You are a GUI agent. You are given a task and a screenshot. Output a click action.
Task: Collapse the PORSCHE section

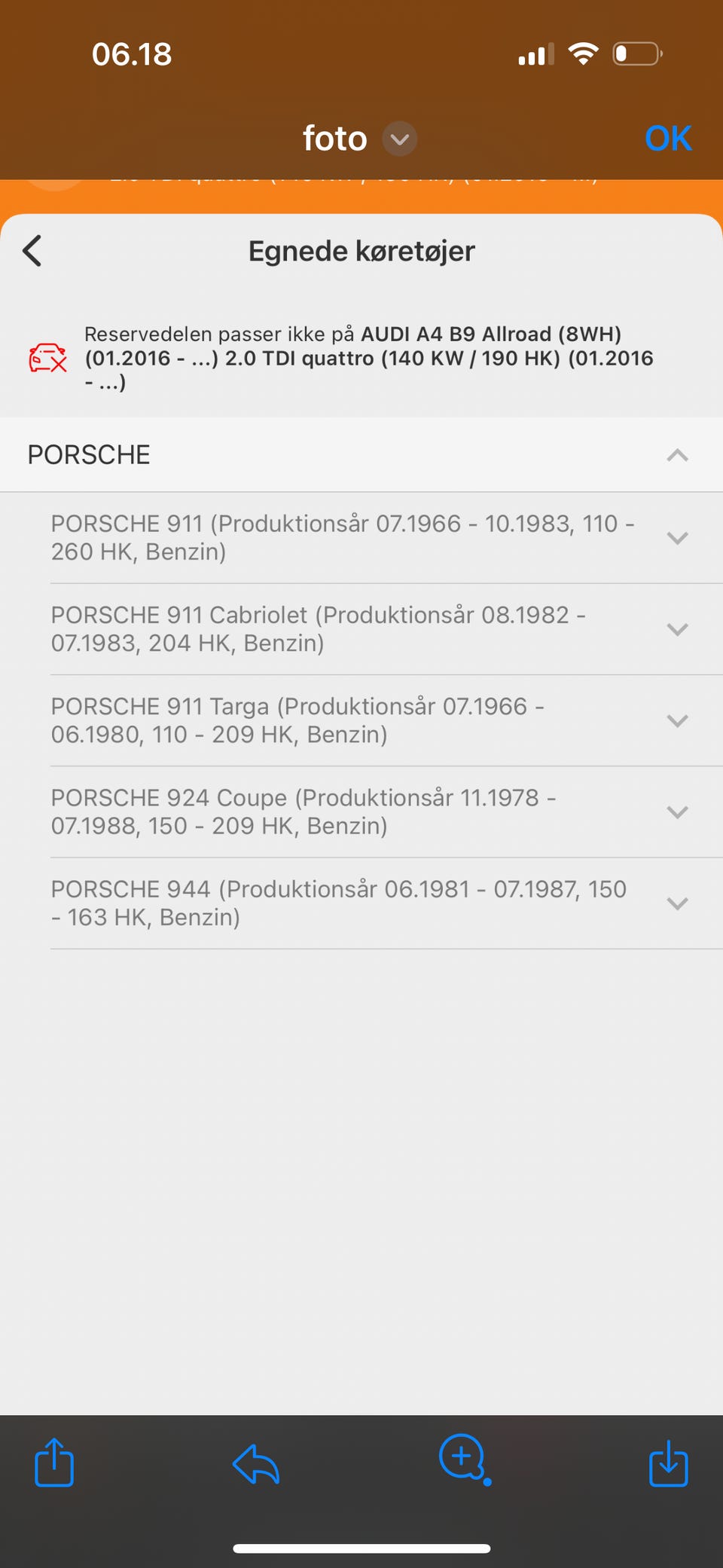(x=677, y=455)
